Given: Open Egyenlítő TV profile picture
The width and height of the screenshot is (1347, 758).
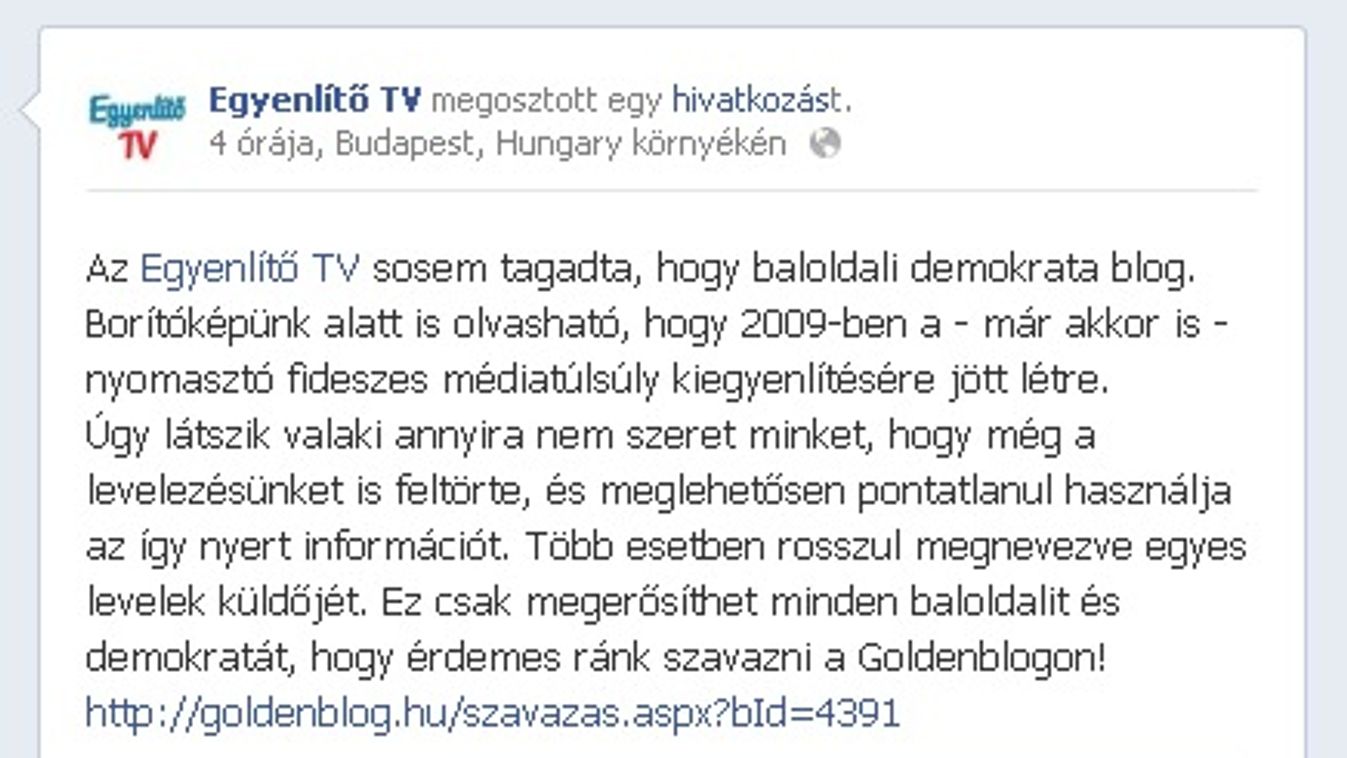Looking at the screenshot, I should (136, 124).
